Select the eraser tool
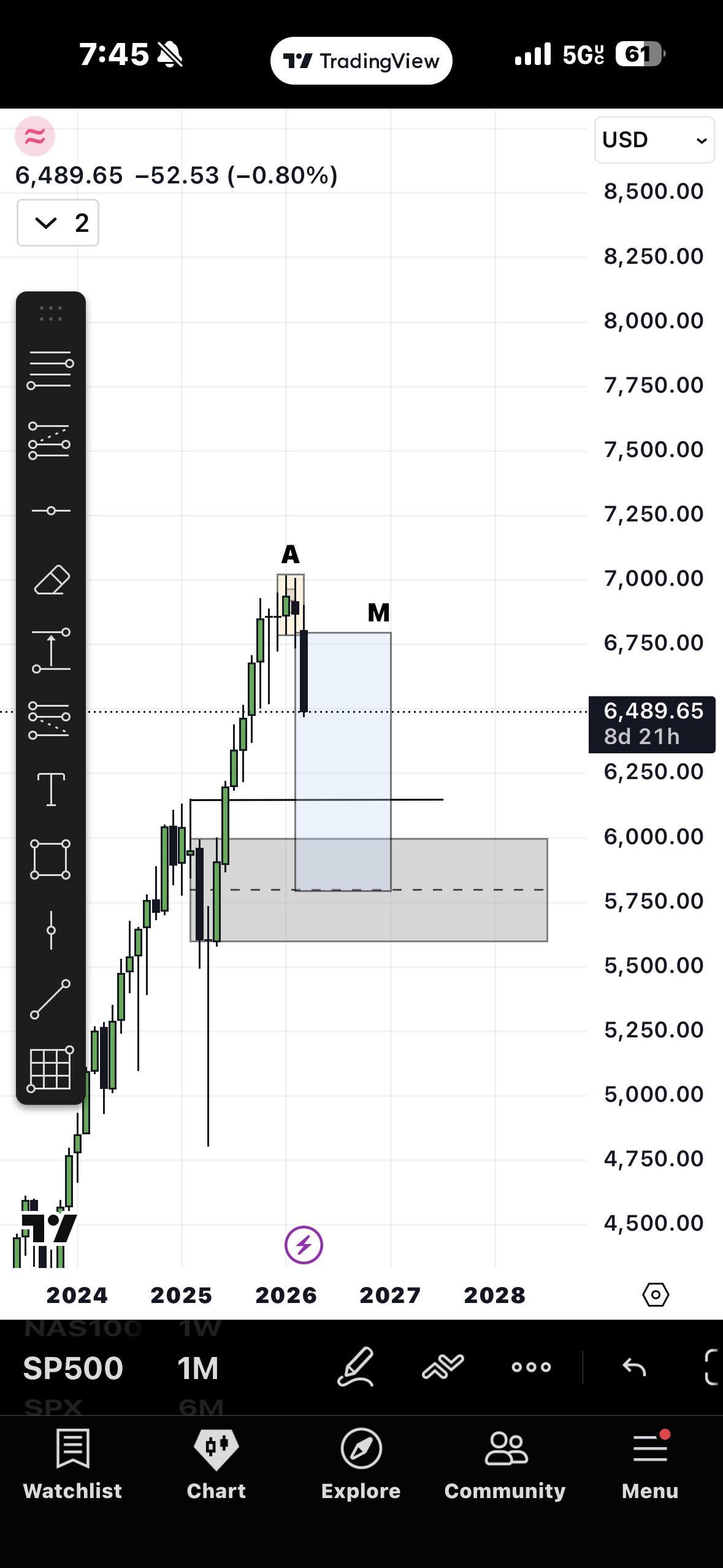Image resolution: width=723 pixels, height=1568 pixels. 51,580
